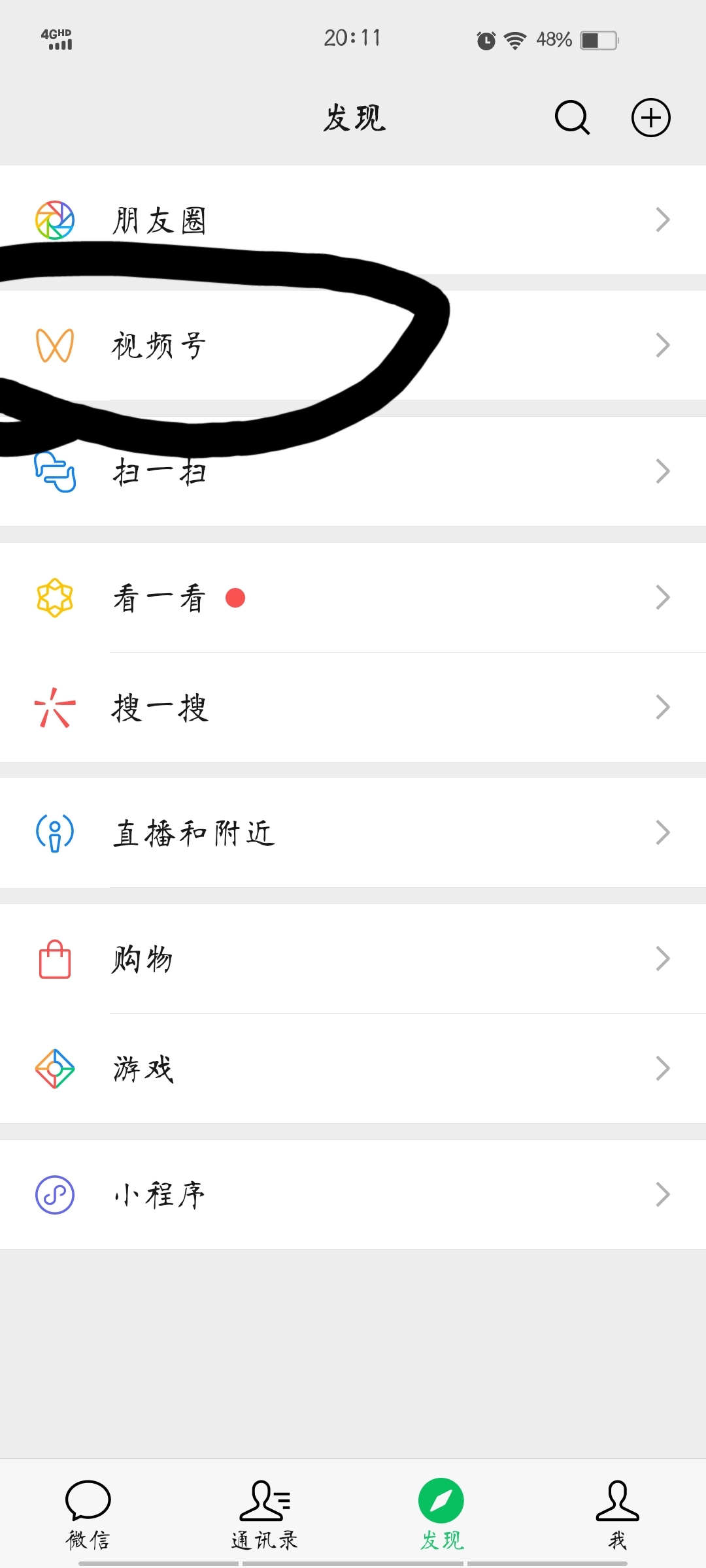Open the plus (+) menu in top bar
The image size is (706, 1568).
point(650,118)
